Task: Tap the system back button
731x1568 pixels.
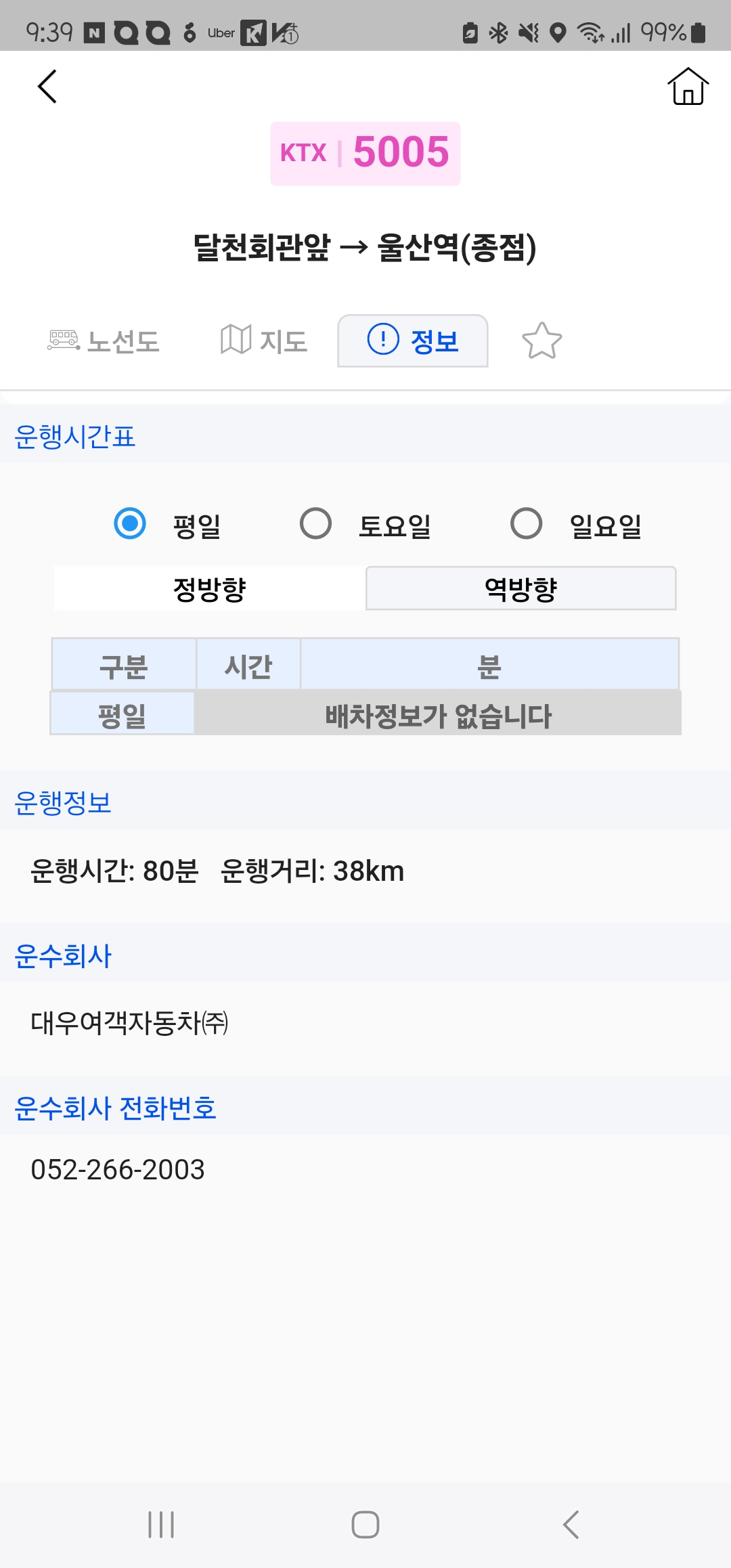Action: (x=571, y=1525)
